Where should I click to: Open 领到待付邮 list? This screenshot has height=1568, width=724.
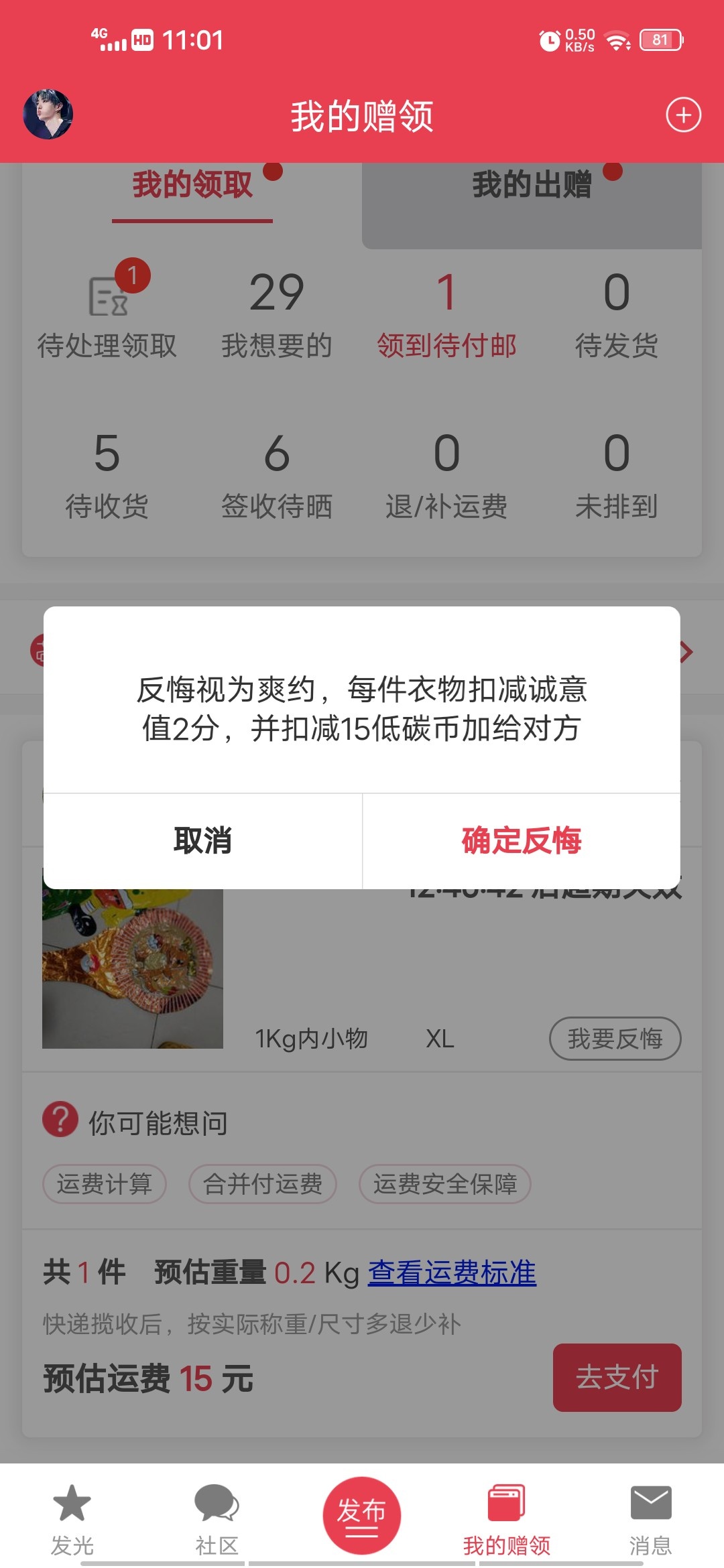[x=446, y=316]
